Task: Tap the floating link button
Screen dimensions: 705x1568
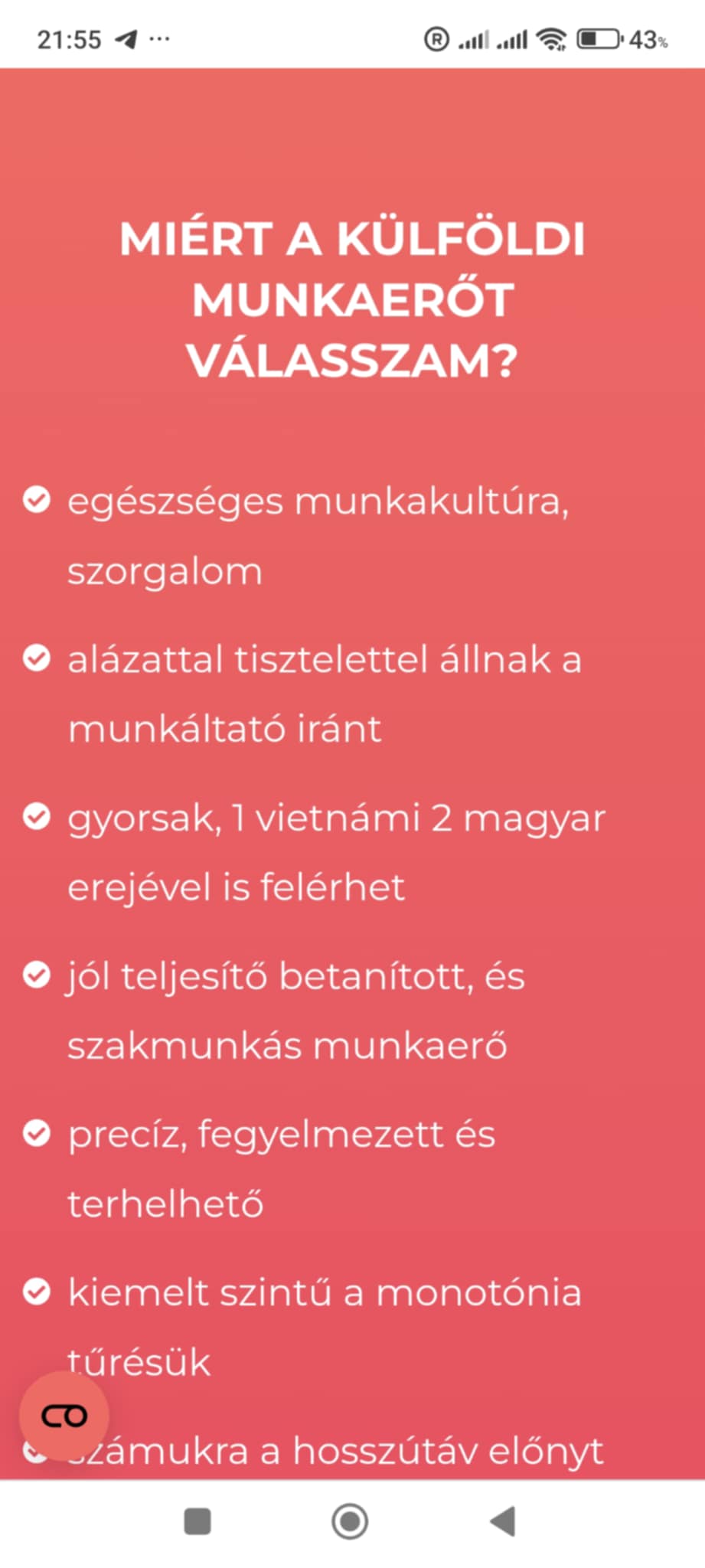Action: tap(64, 1416)
